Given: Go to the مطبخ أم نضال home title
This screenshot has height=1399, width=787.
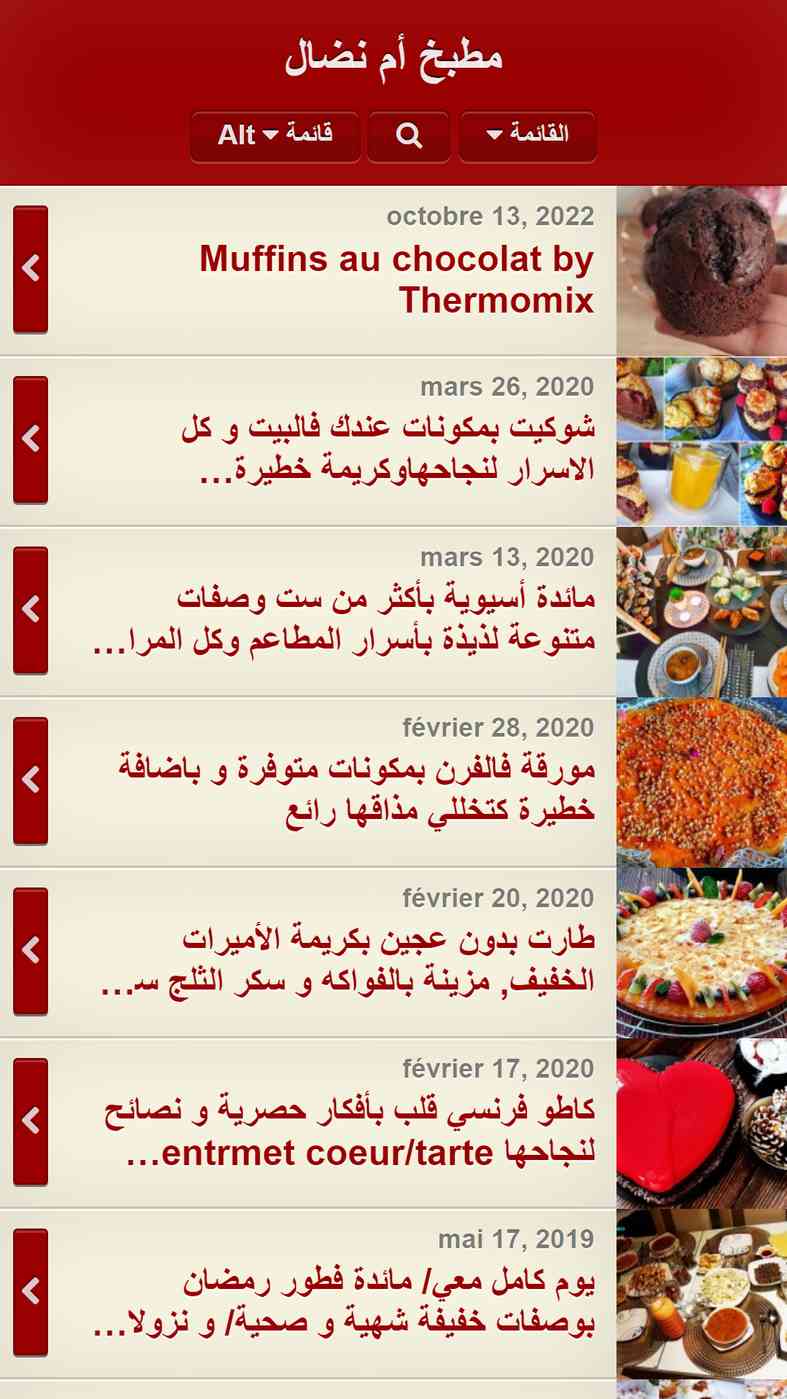Looking at the screenshot, I should click(393, 56).
